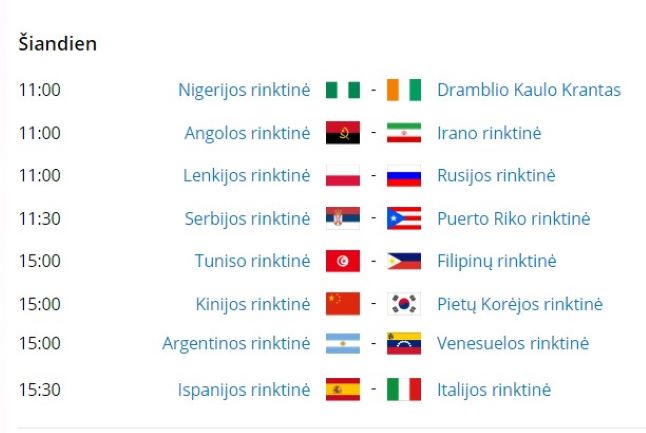646x433 pixels.
Task: View Kinijos rinktinė team page
Action: click(x=253, y=304)
